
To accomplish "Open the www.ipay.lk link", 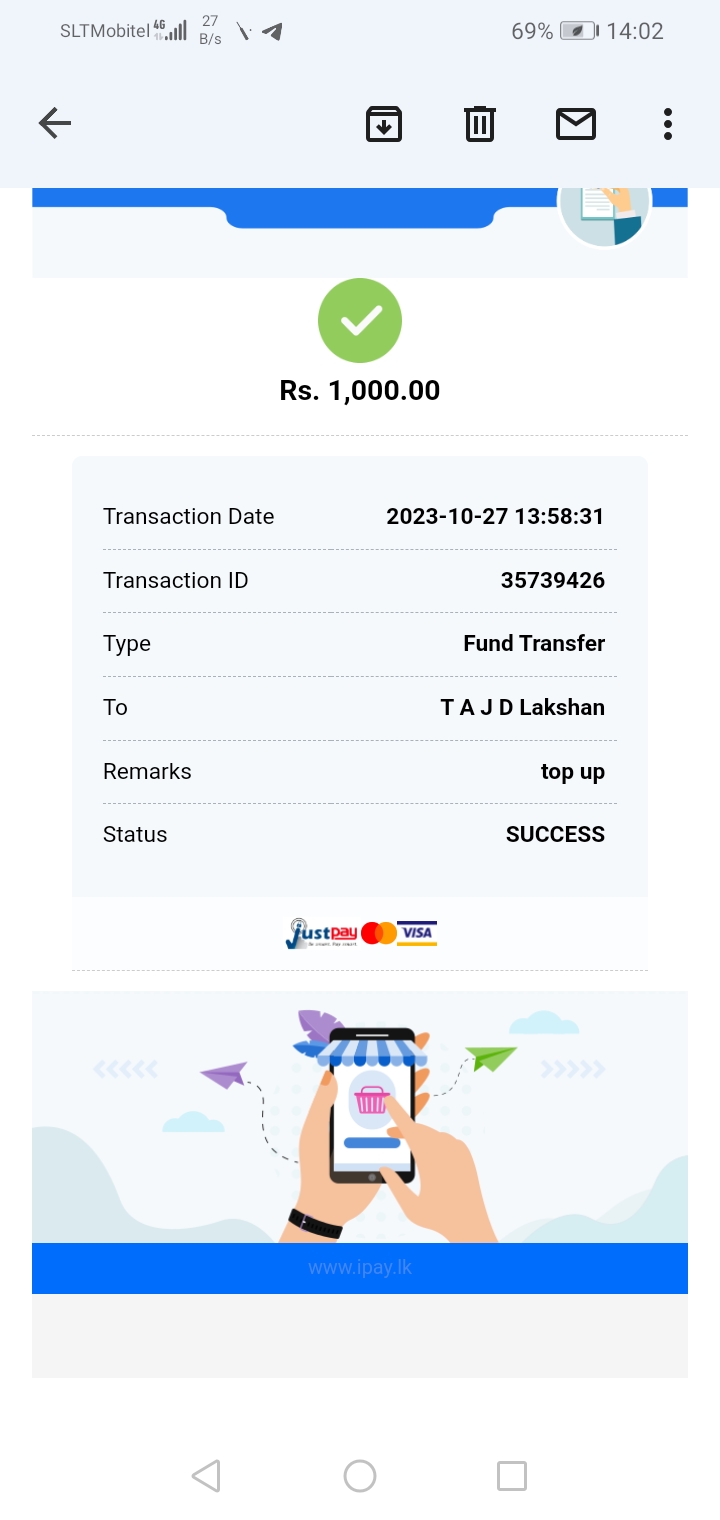I will click(360, 1268).
